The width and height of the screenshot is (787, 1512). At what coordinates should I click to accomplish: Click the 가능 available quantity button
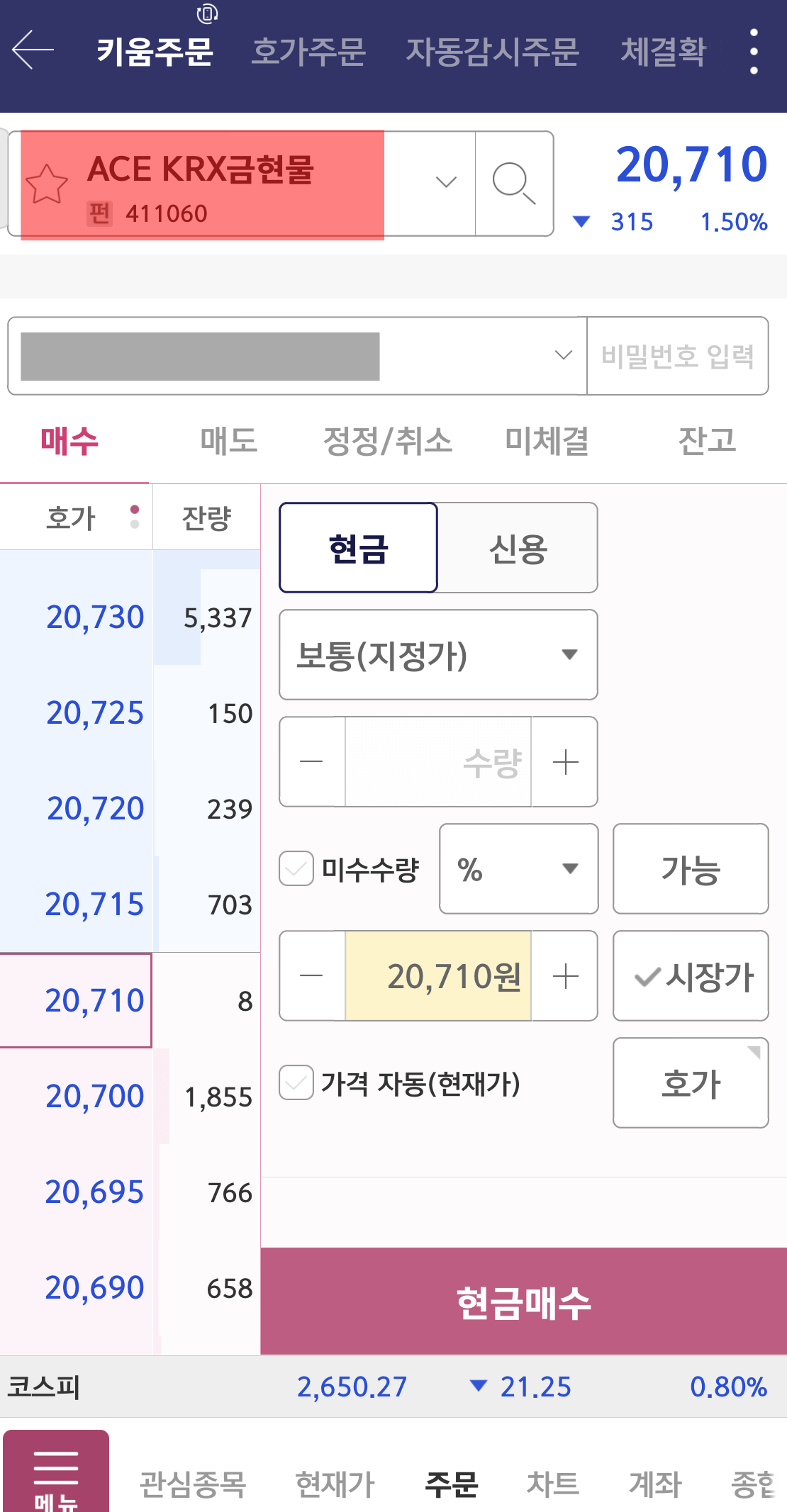coord(689,869)
